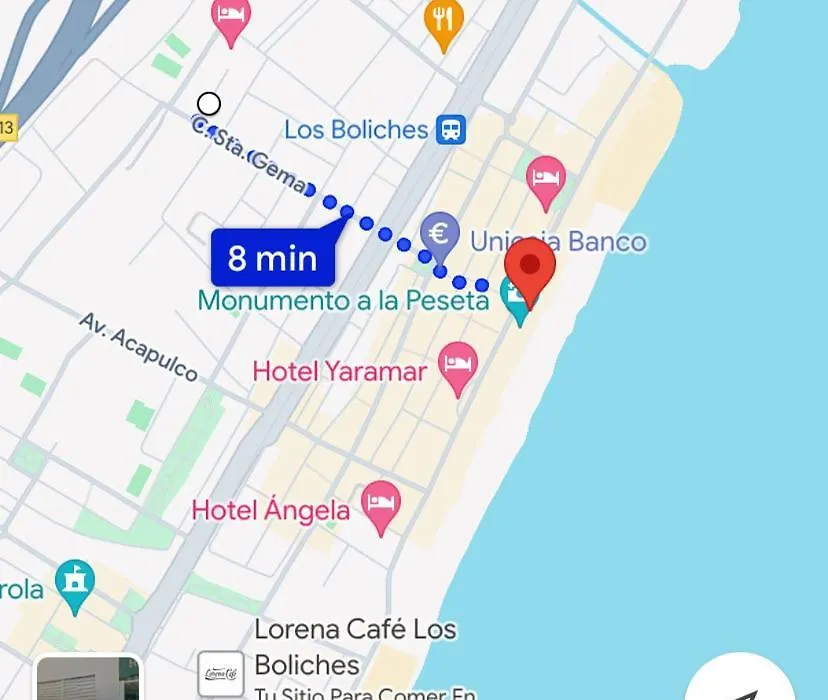Tap the route starting point circle
Image resolution: width=828 pixels, height=700 pixels.
[x=208, y=103]
